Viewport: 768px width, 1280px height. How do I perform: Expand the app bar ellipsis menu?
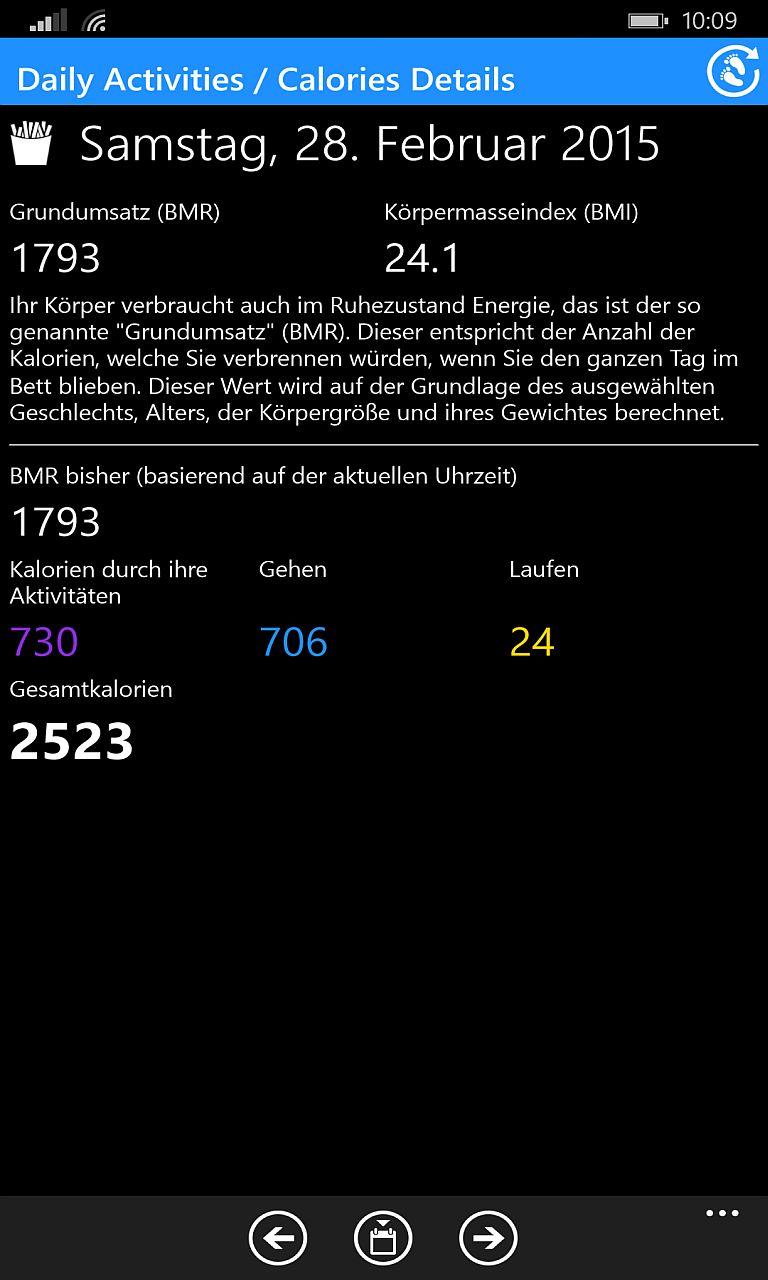[x=722, y=1214]
